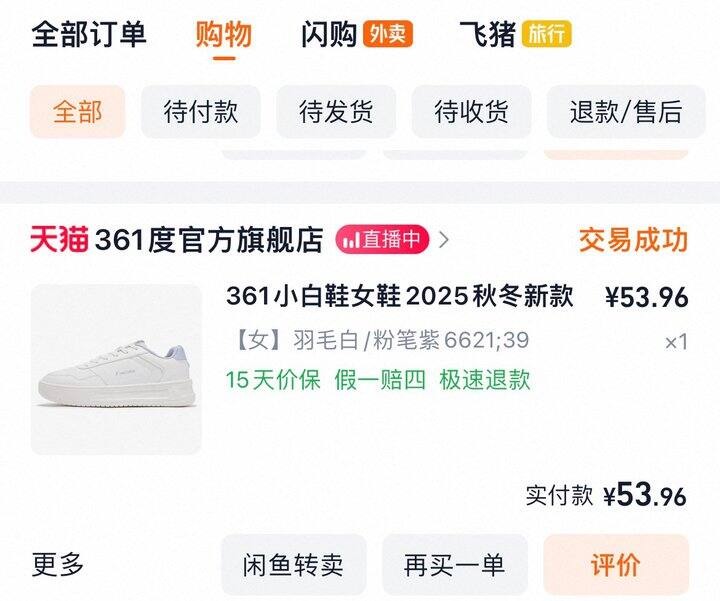Go to the 飞猪 旅行 tab
720x601 pixels.
point(515,34)
